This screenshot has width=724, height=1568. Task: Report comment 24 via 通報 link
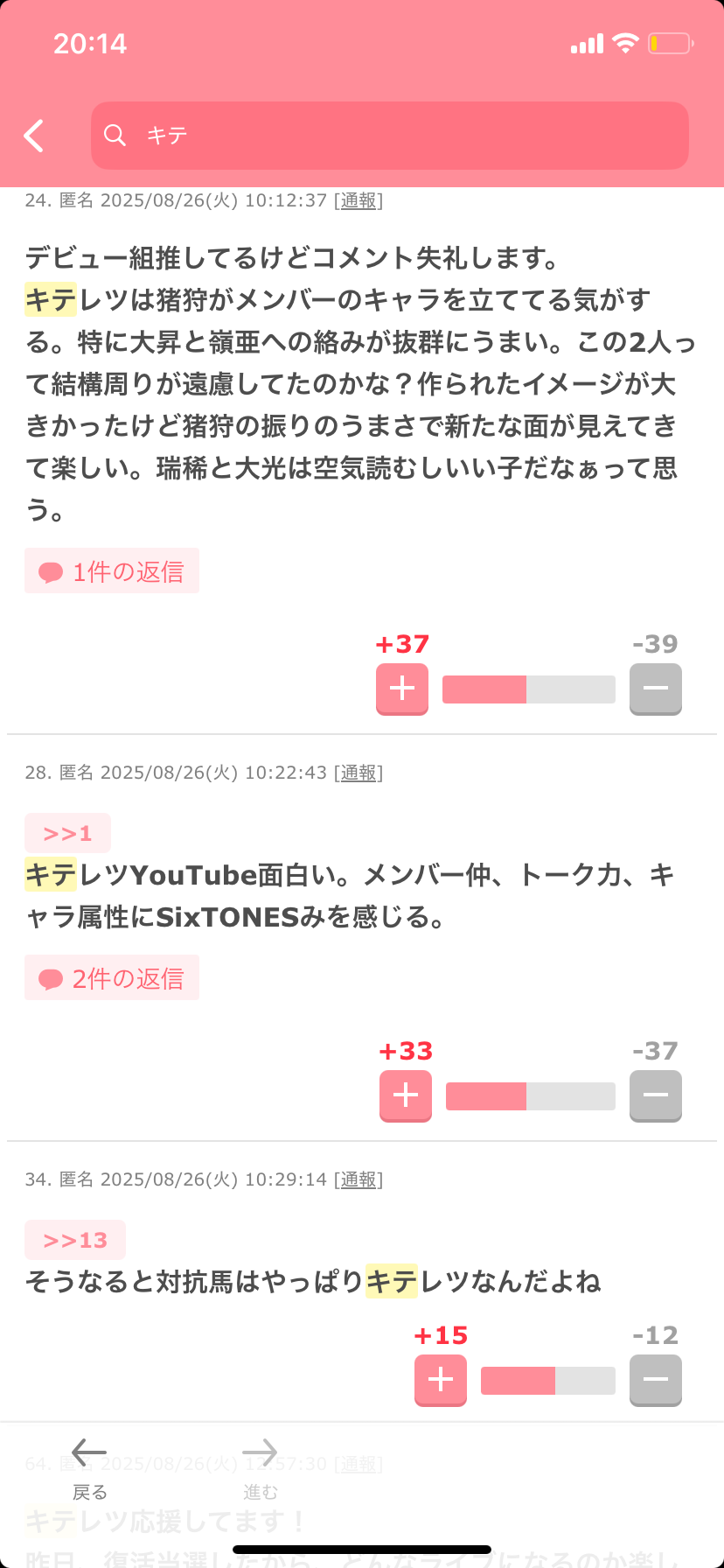click(x=359, y=200)
